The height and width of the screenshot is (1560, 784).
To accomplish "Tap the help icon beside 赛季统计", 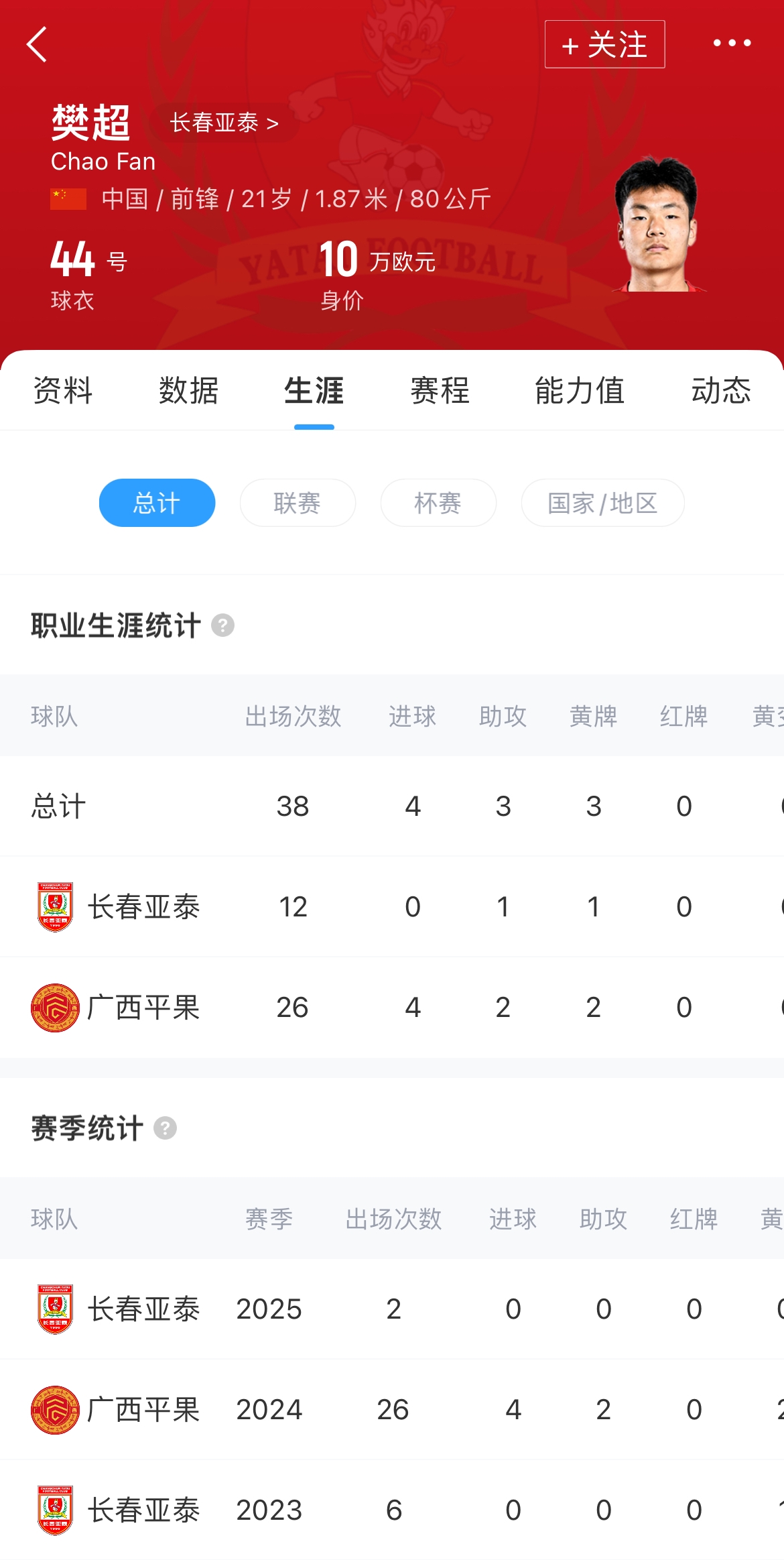I will tap(166, 1128).
